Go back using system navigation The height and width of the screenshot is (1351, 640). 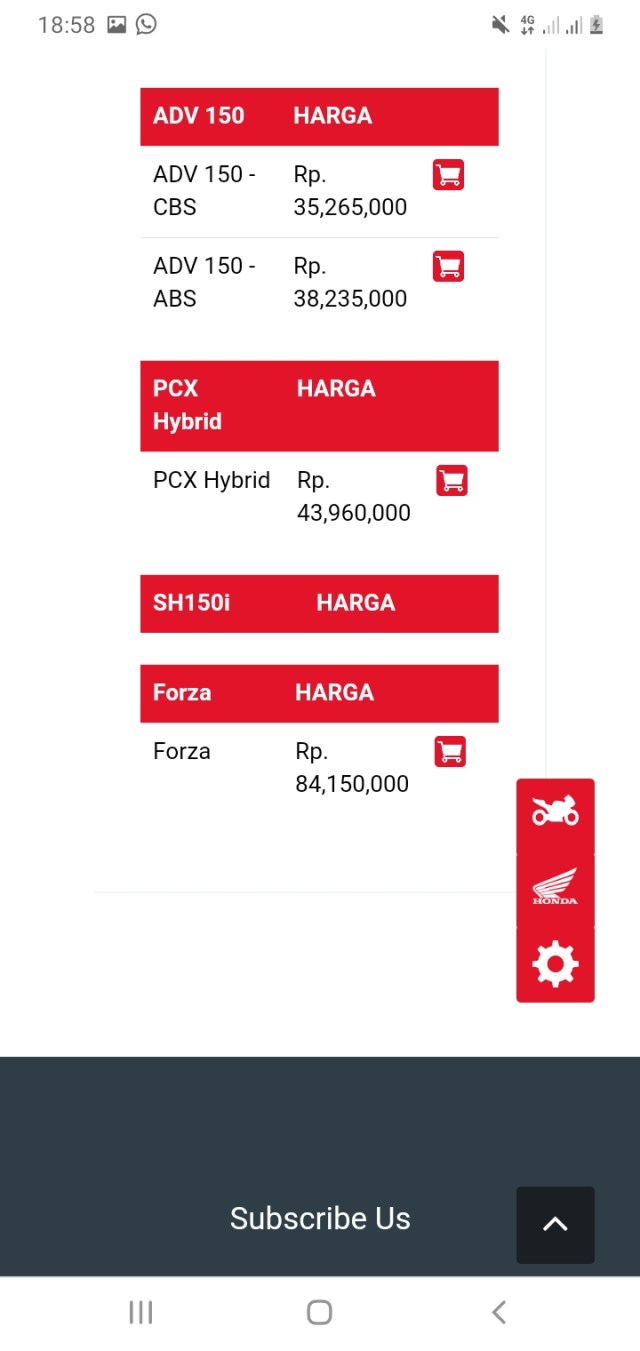tap(499, 1312)
